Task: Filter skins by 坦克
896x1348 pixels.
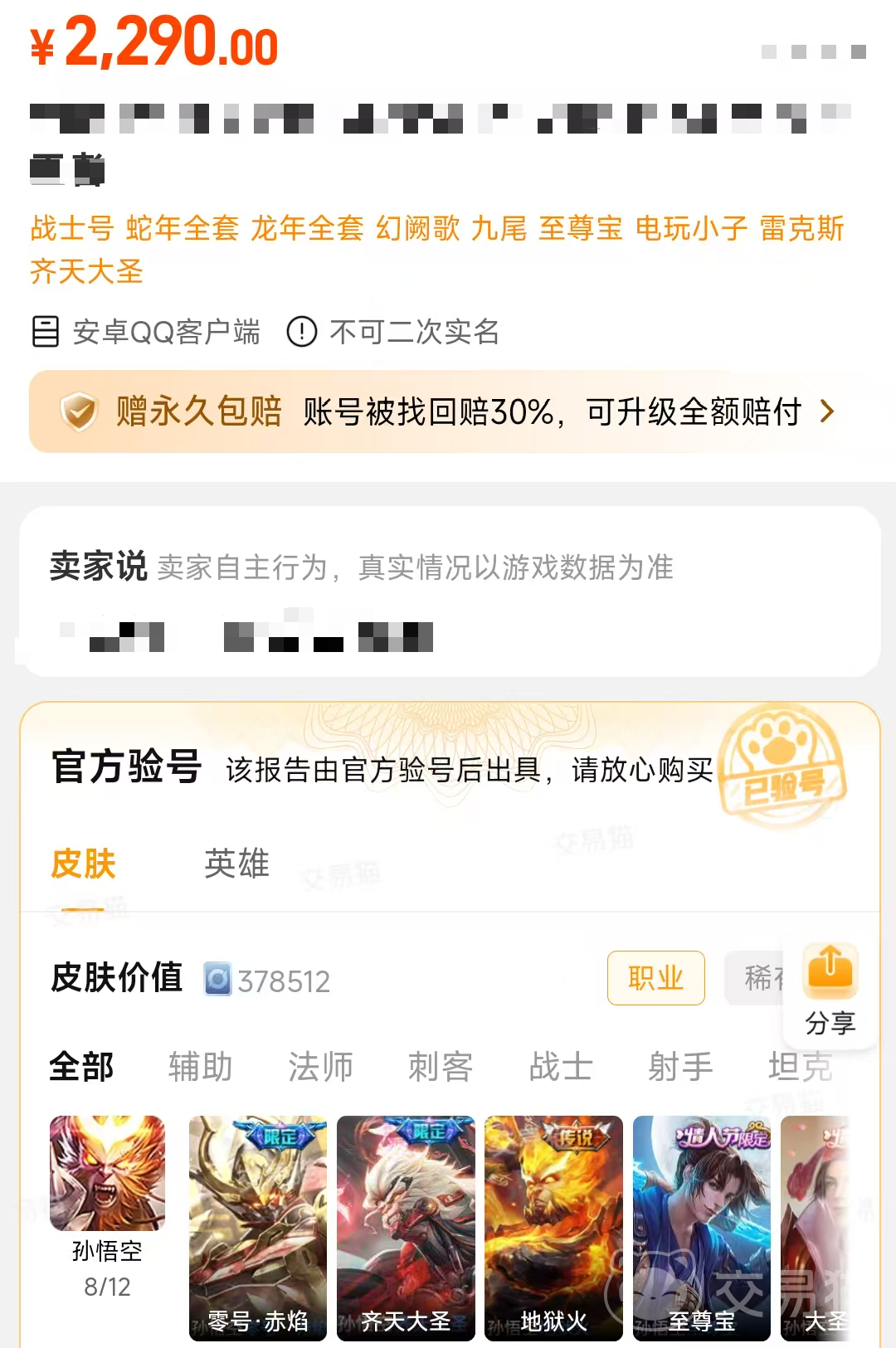Action: pos(800,1067)
